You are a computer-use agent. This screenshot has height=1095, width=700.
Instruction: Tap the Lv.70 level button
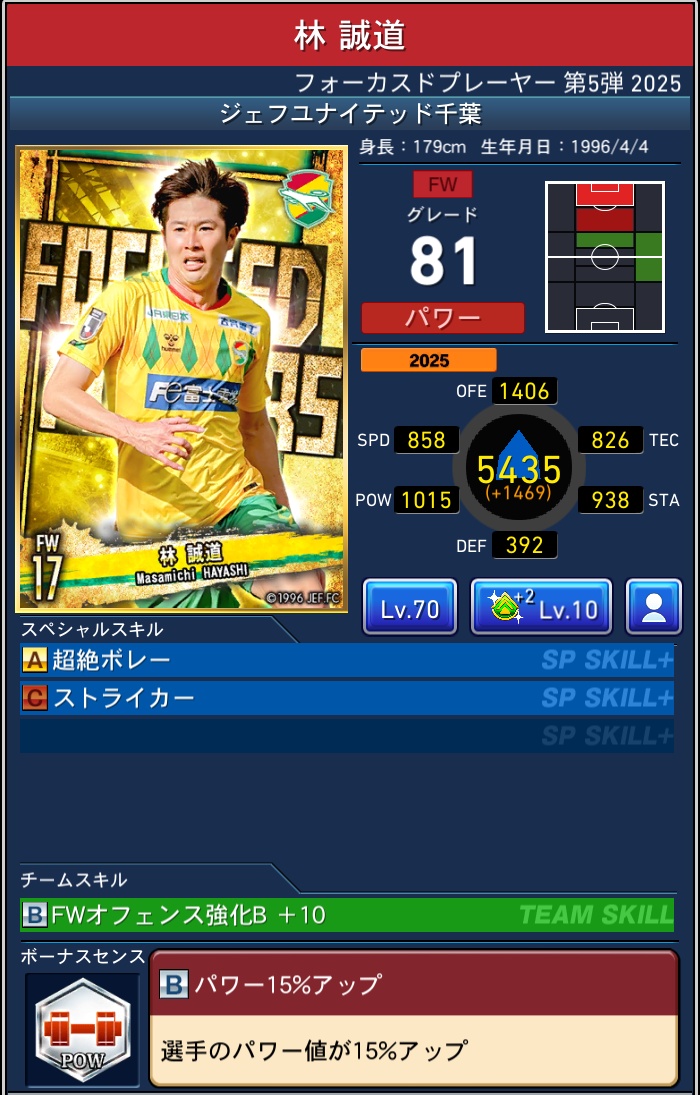click(x=410, y=607)
